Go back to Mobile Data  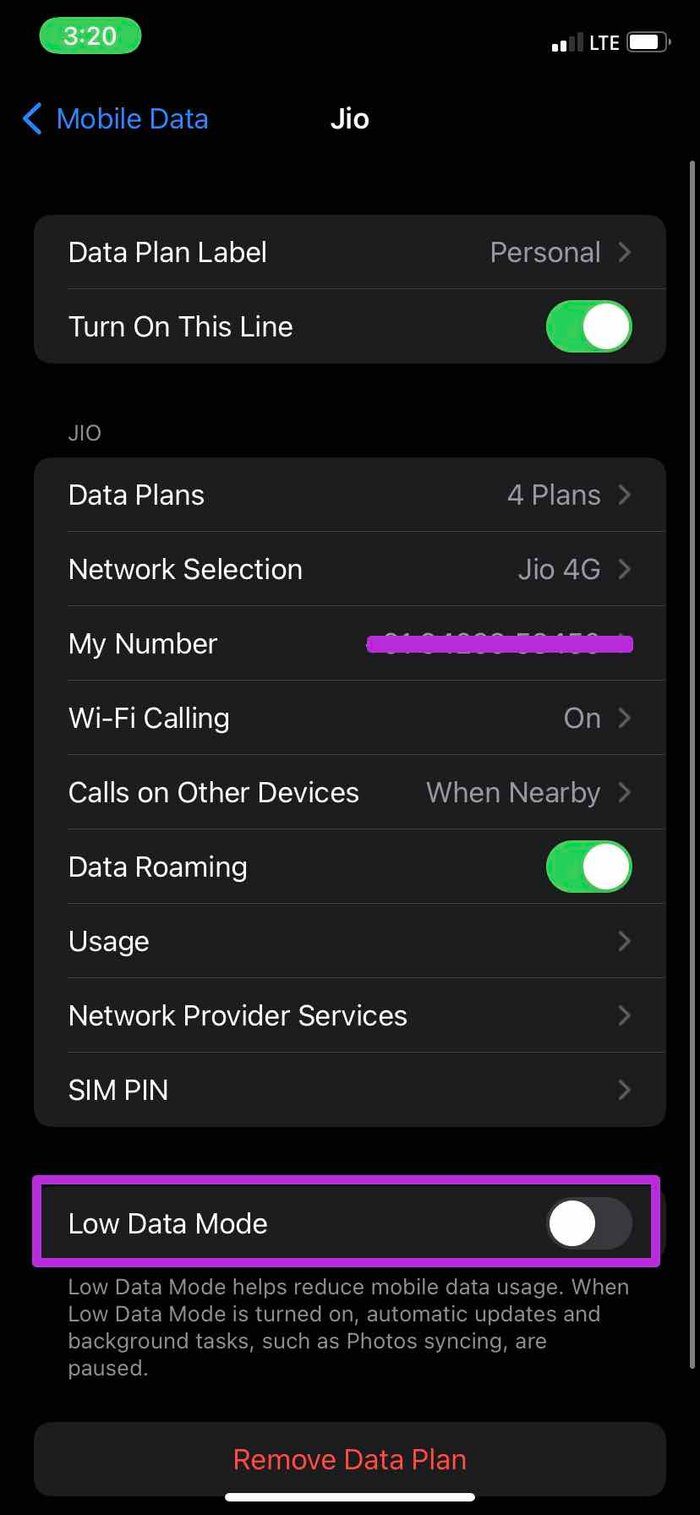115,119
